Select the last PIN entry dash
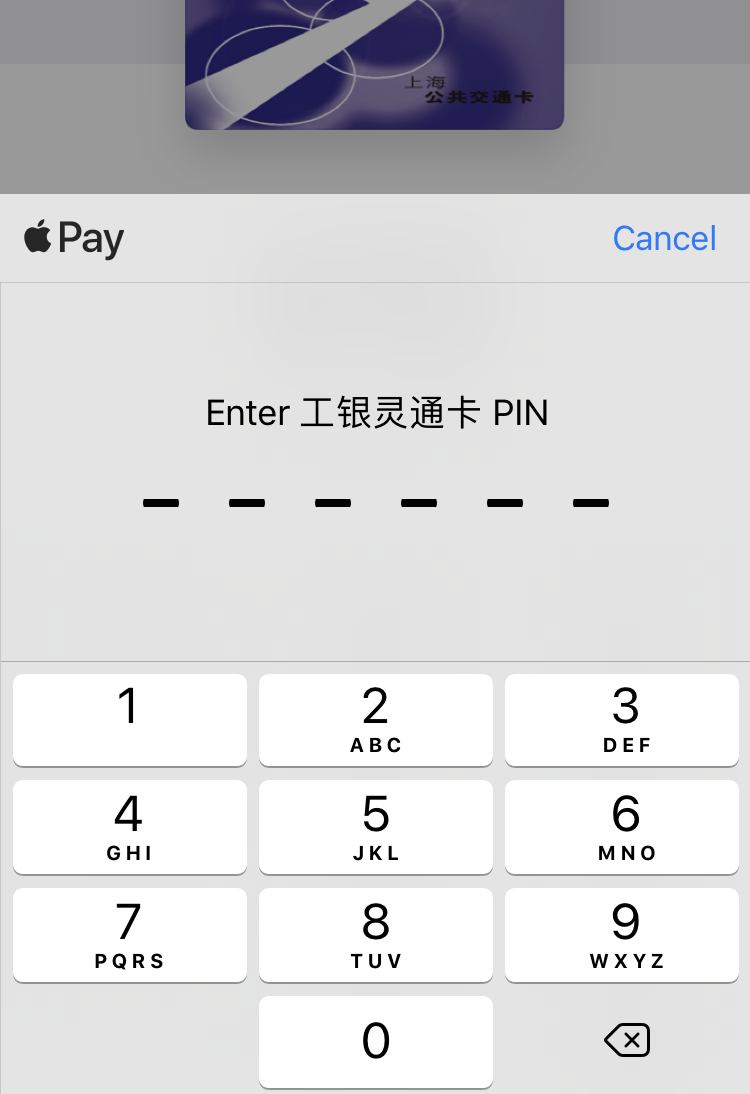Image resolution: width=750 pixels, height=1094 pixels. pyautogui.click(x=590, y=503)
